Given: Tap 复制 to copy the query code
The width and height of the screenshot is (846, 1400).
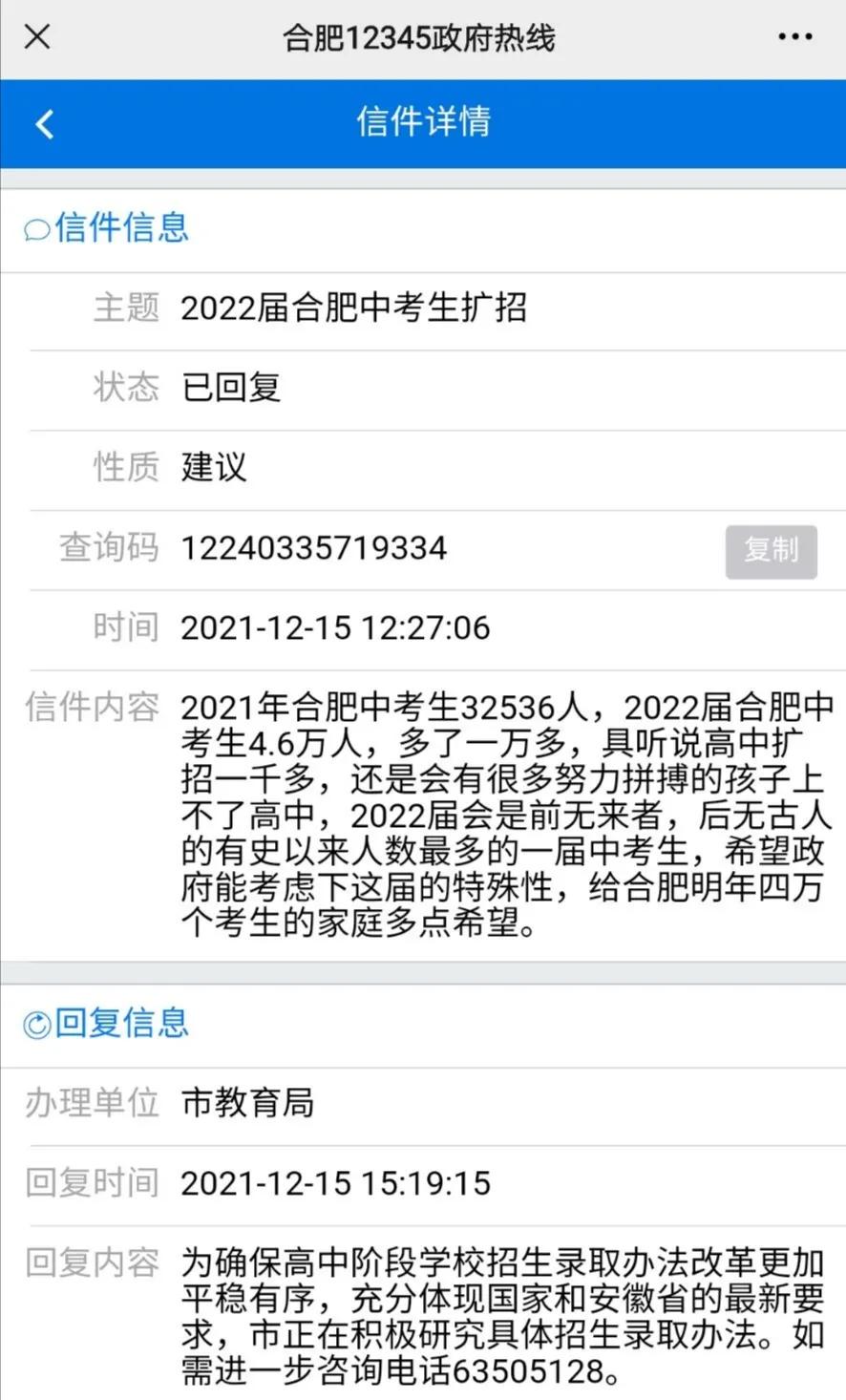Looking at the screenshot, I should click(772, 552).
